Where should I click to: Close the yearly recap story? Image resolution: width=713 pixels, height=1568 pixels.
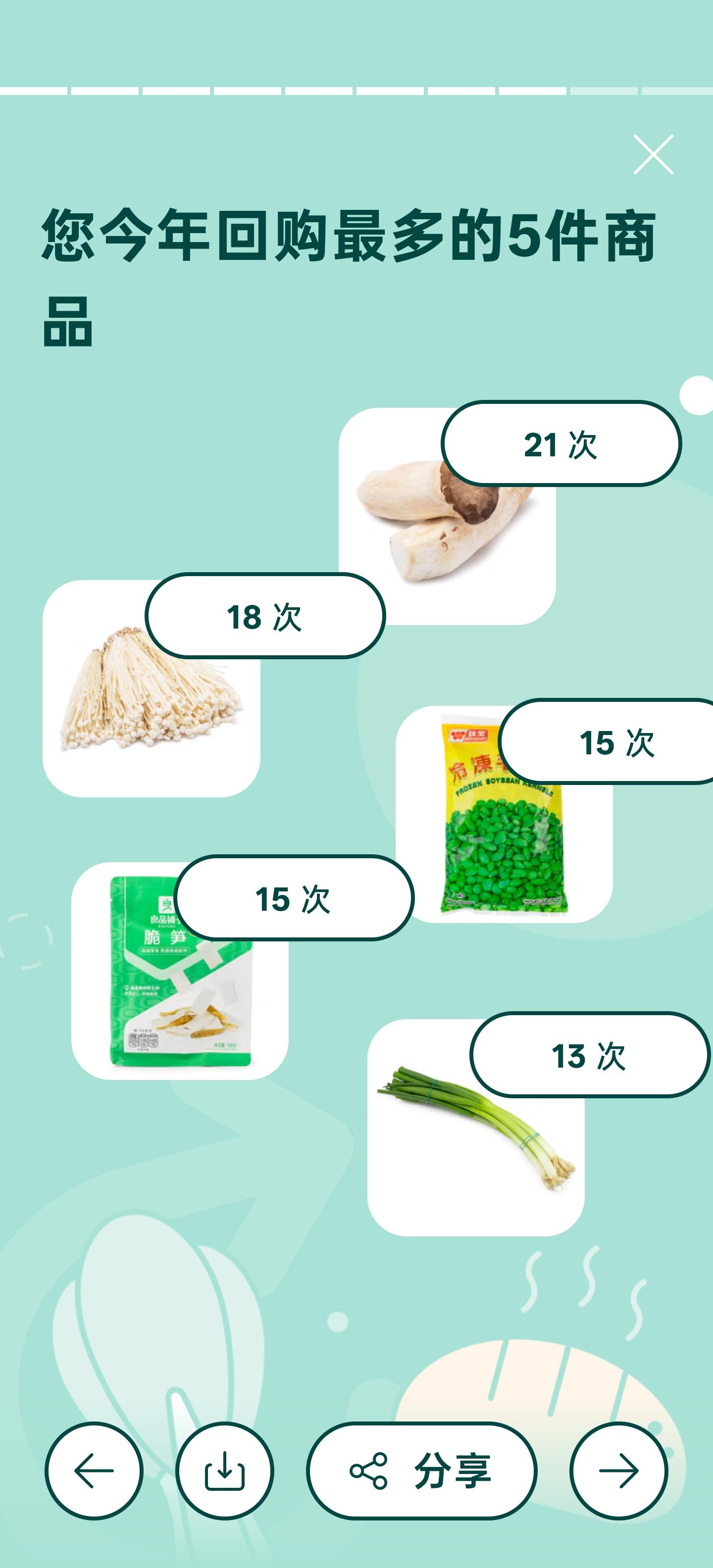[653, 154]
